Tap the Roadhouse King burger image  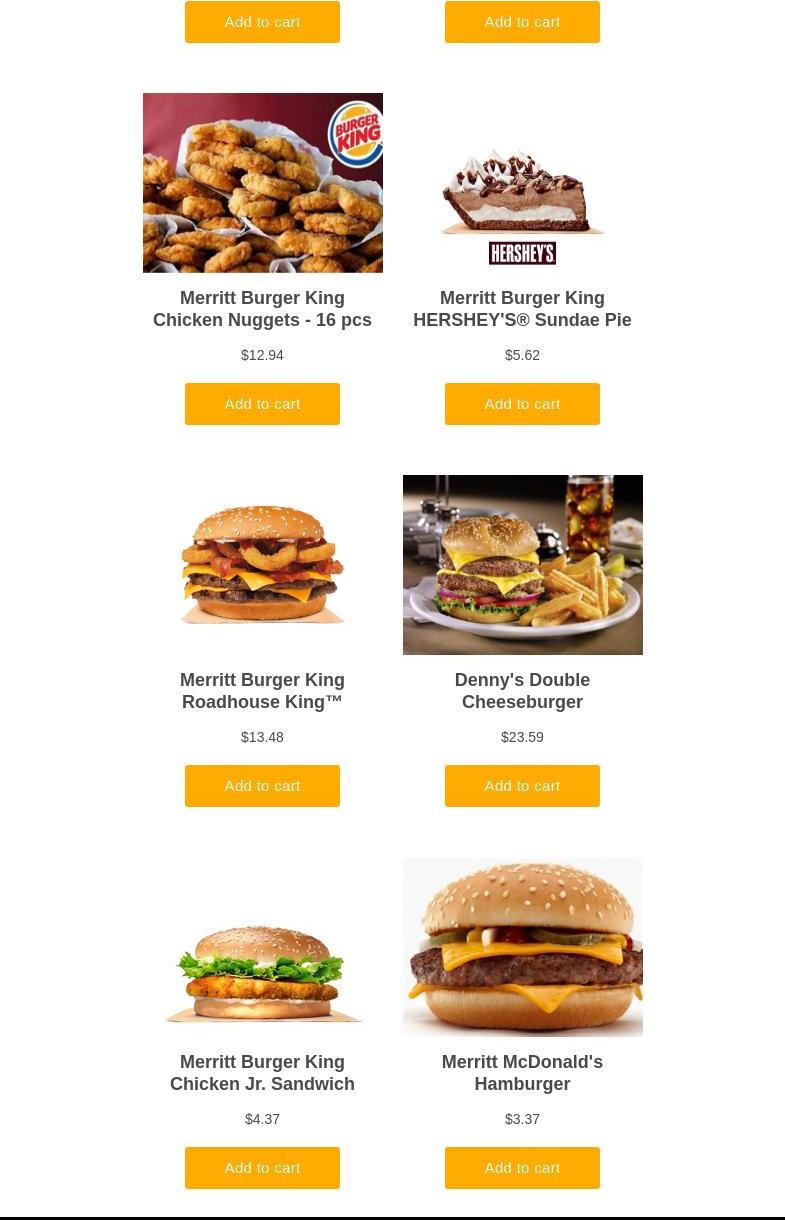[x=262, y=565]
